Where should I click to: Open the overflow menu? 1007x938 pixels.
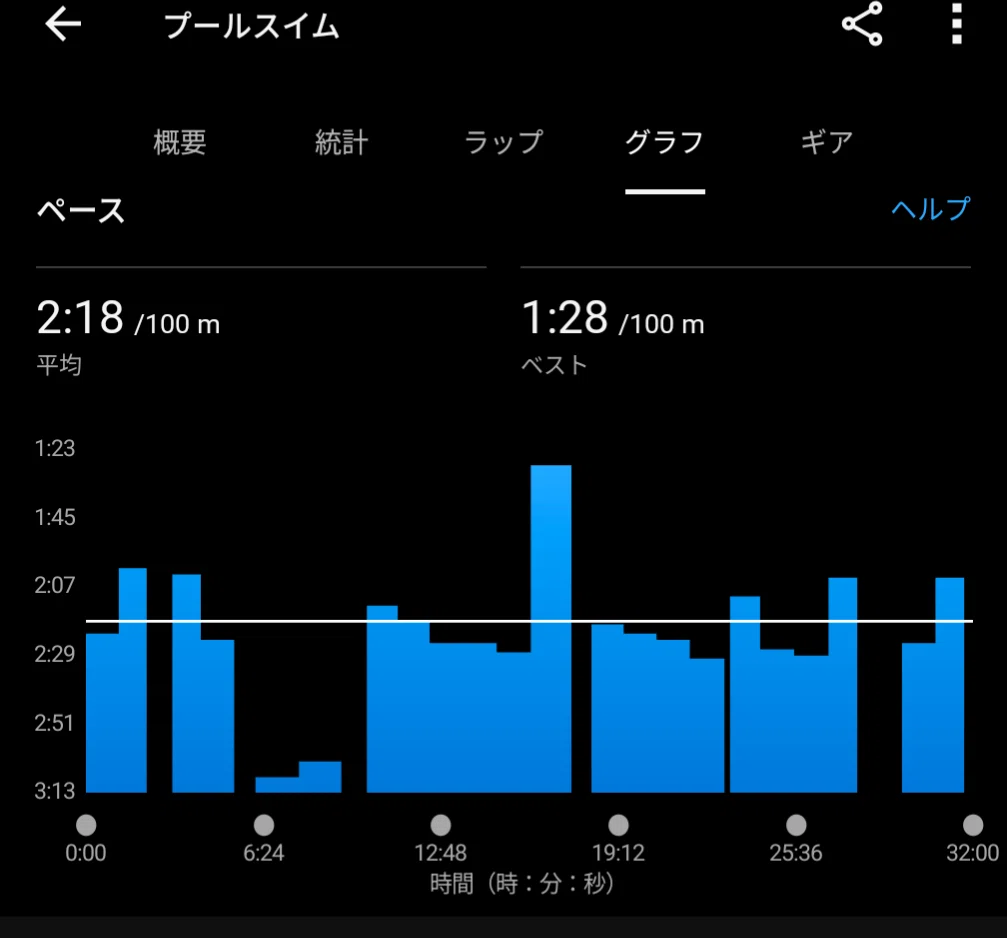coord(956,24)
